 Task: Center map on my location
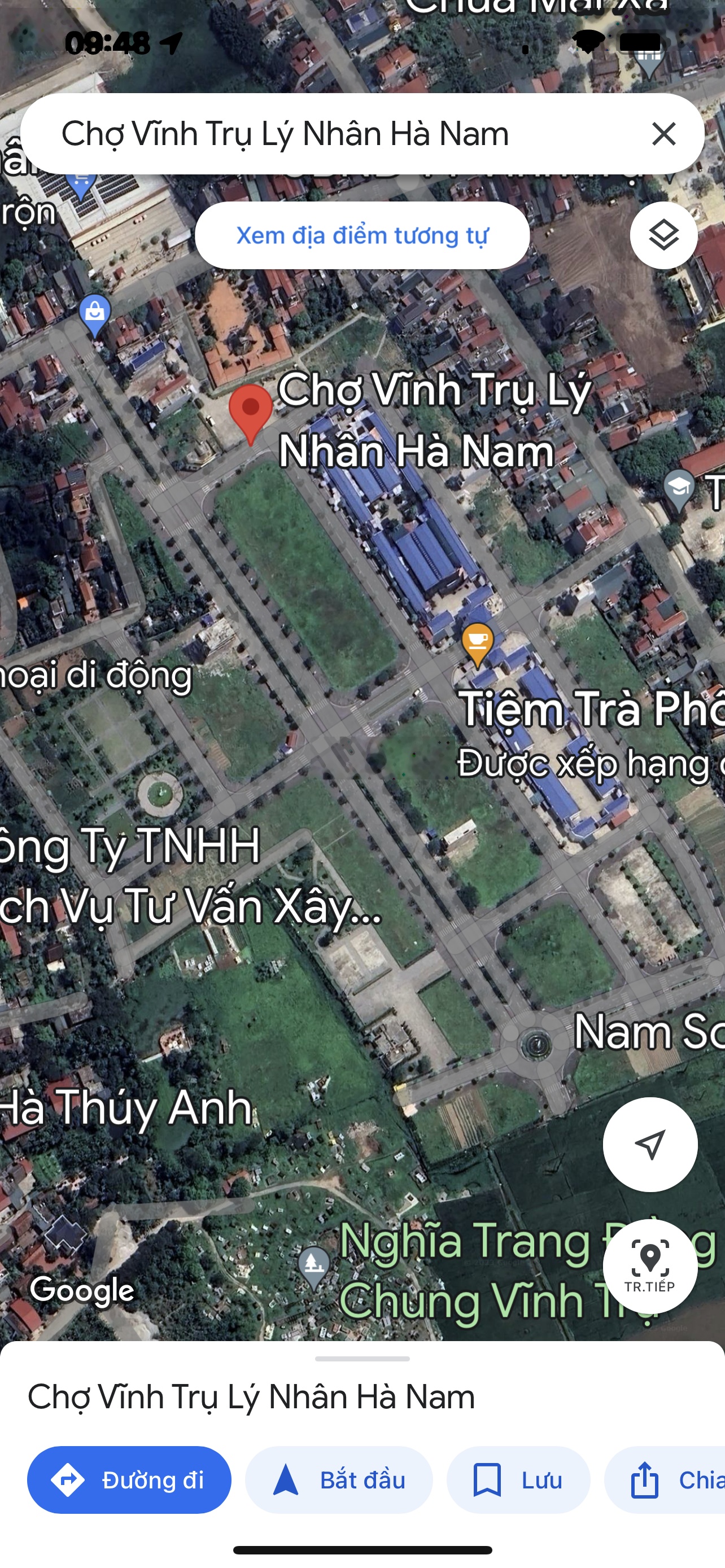[649, 1145]
